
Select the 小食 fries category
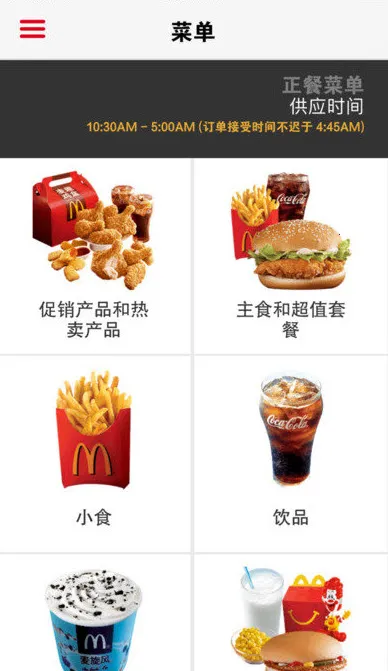click(x=95, y=454)
